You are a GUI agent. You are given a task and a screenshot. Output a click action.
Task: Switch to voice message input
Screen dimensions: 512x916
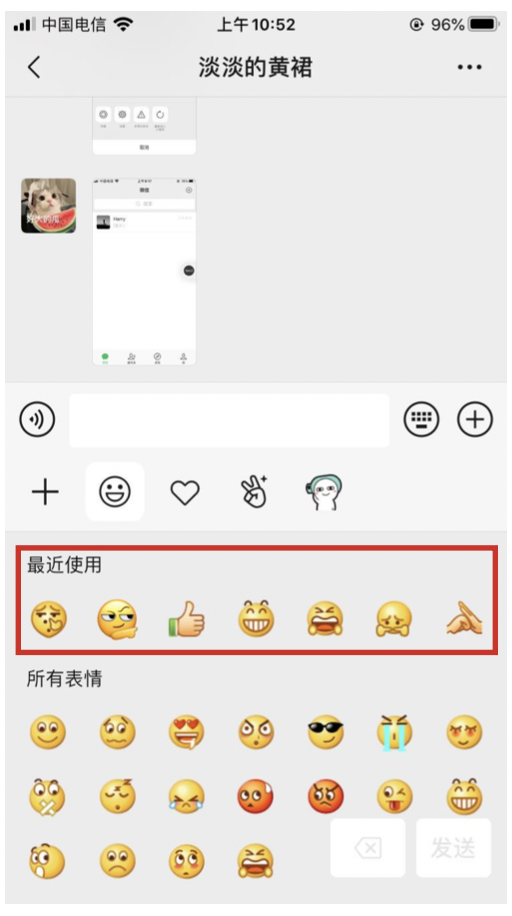tap(37, 419)
